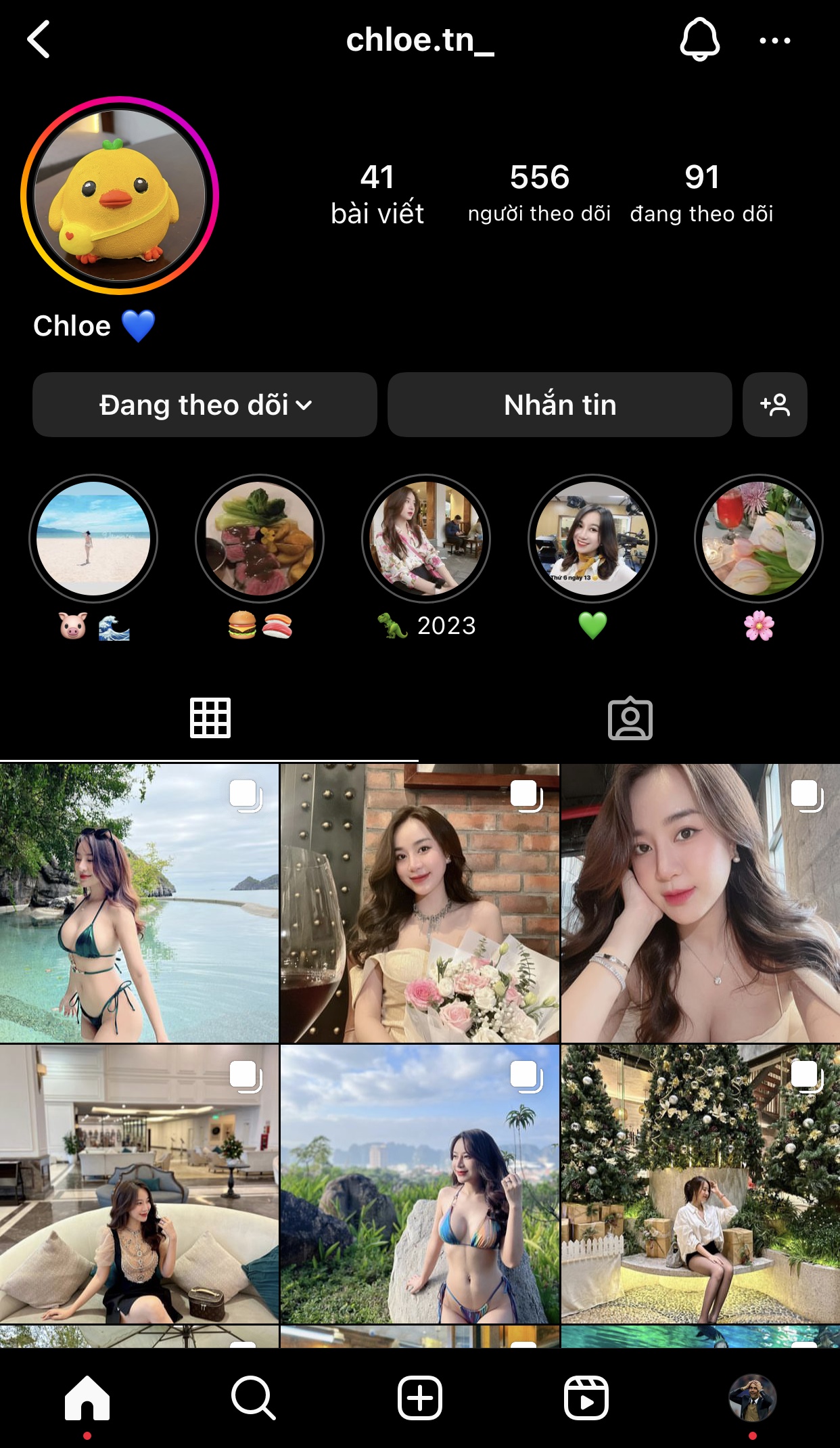Tap Nhắn tin to message Chloe
Image resolution: width=840 pixels, height=1448 pixels.
pyautogui.click(x=559, y=405)
